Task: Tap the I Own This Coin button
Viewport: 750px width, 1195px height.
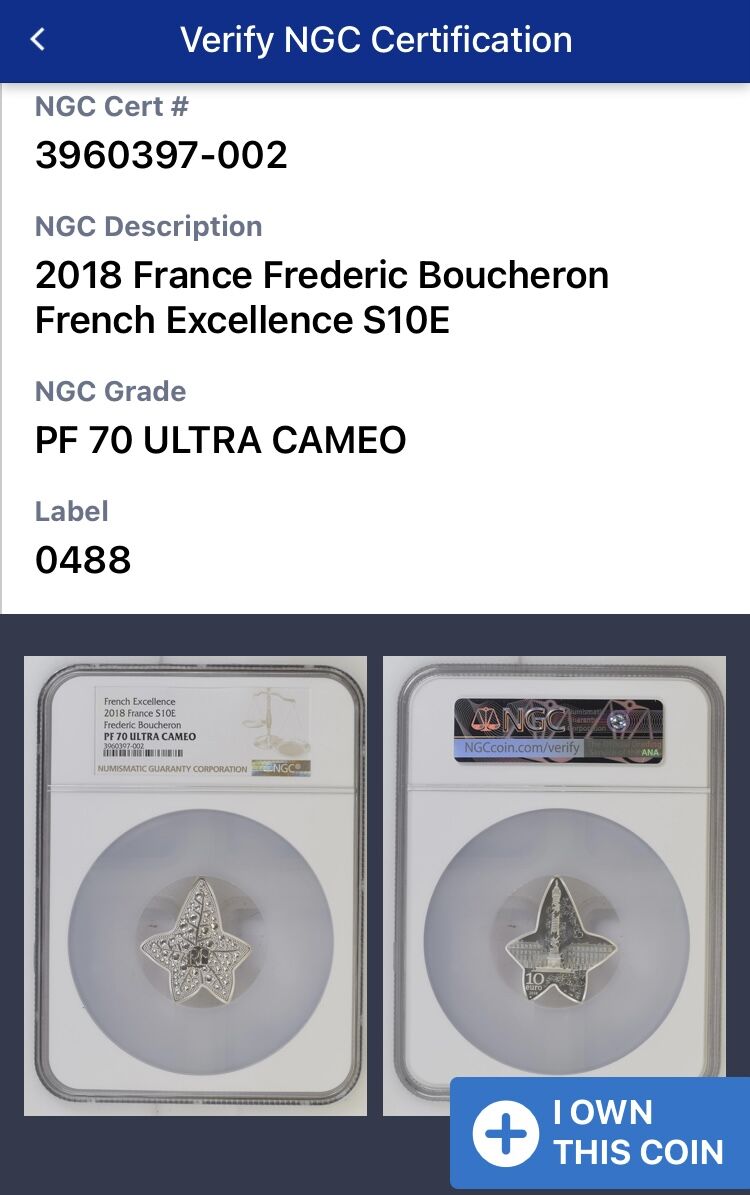Action: pyautogui.click(x=600, y=1133)
